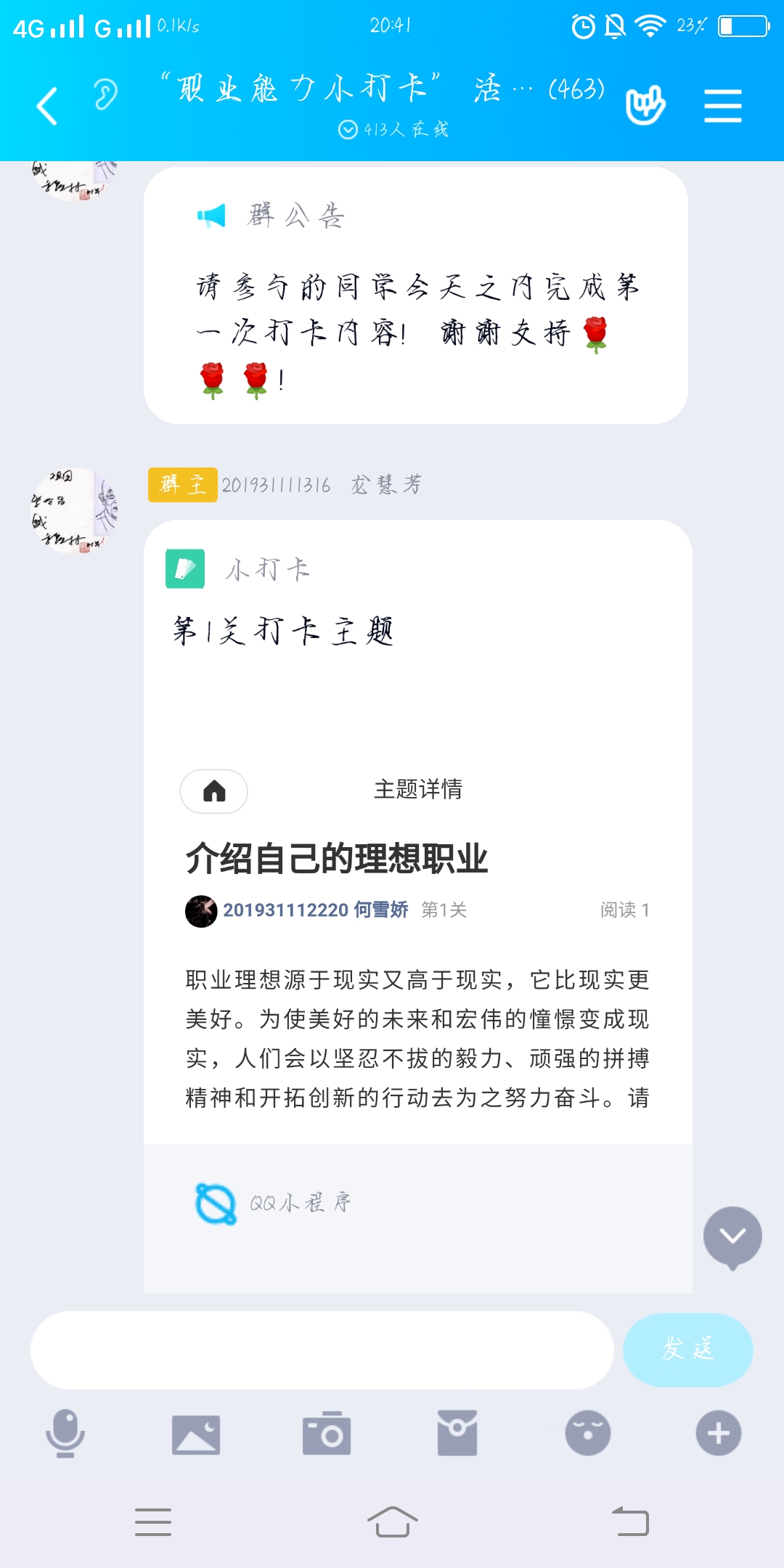Tap the ear listening mode icon

click(x=106, y=95)
